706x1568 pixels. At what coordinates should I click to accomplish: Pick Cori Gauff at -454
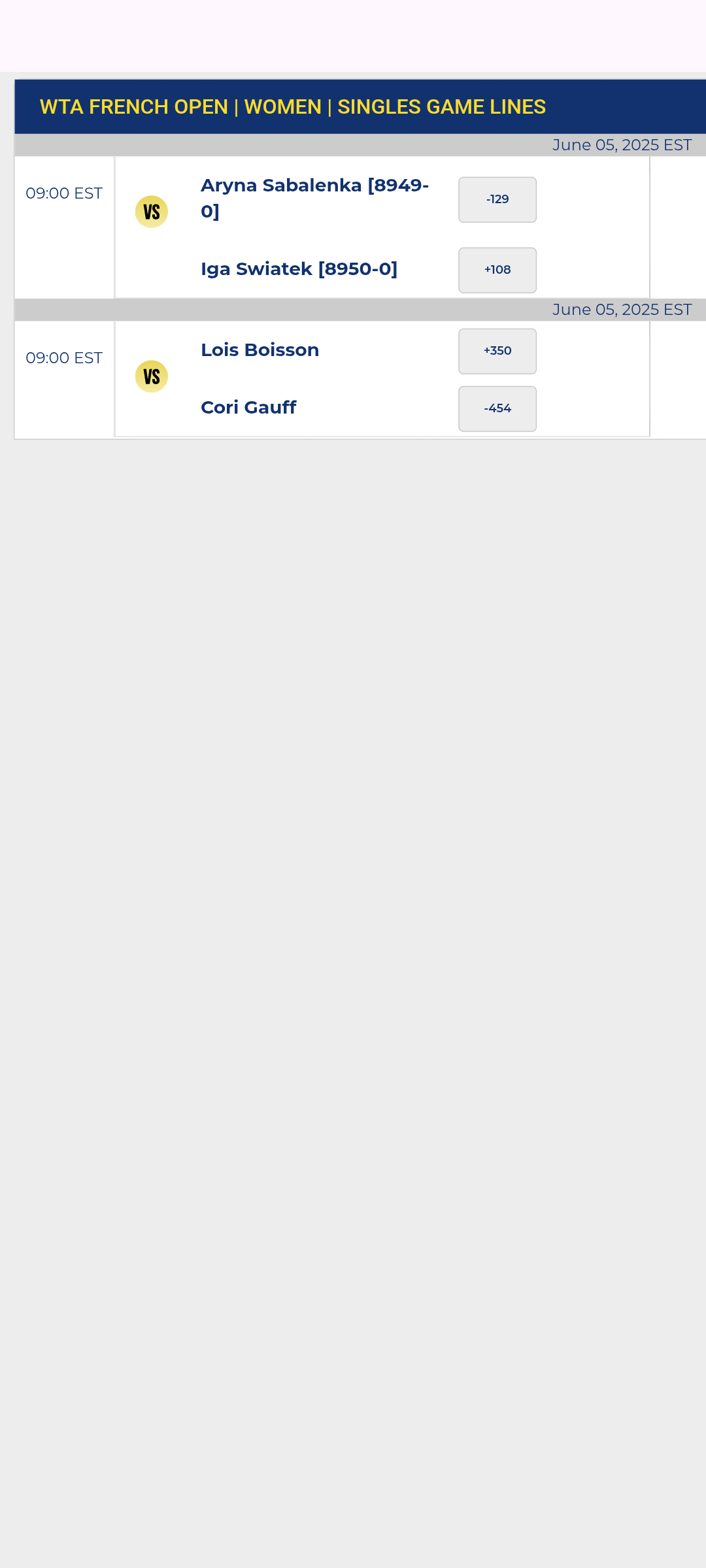click(497, 408)
